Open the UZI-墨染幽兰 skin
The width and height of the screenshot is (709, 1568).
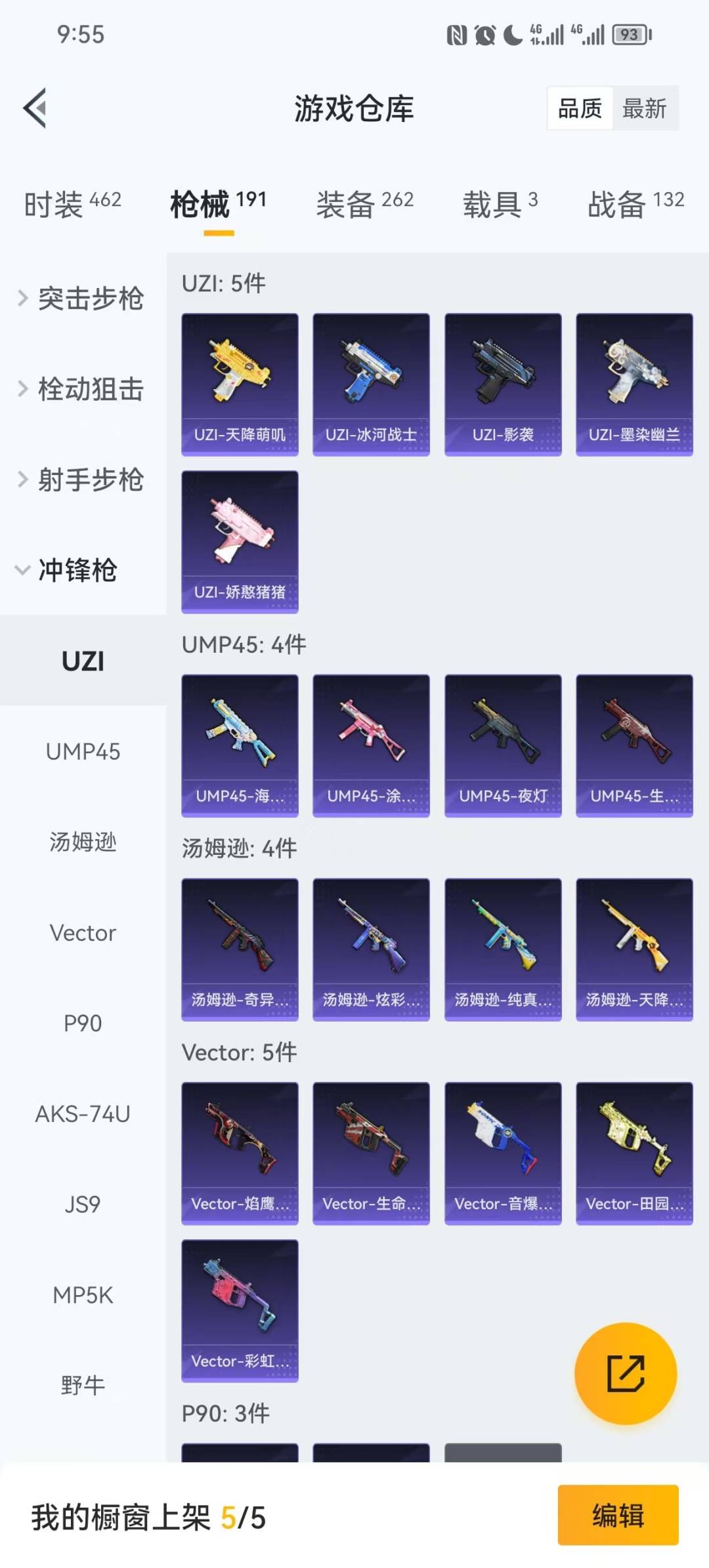pos(634,384)
